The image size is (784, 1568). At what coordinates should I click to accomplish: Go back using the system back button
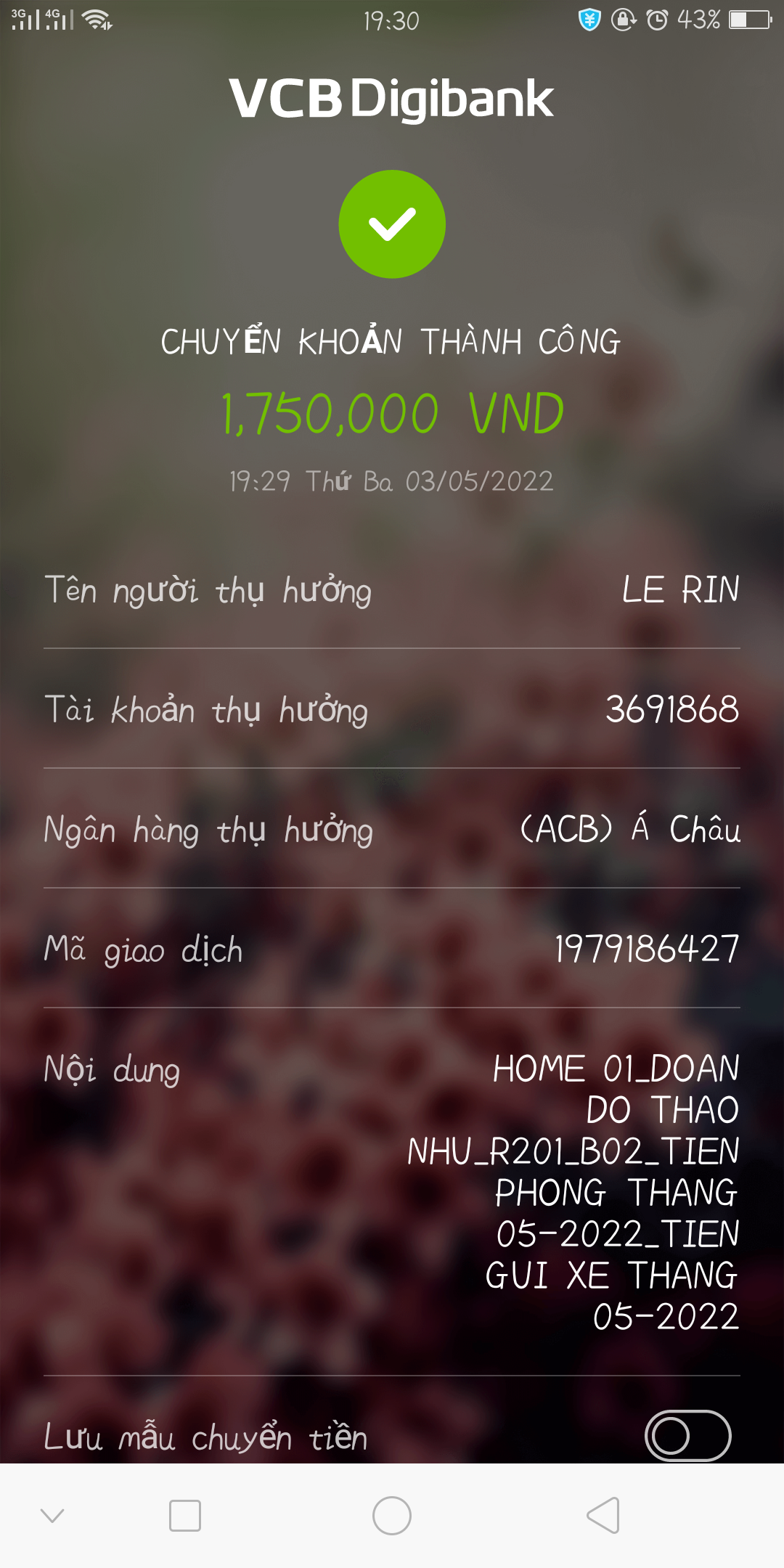(603, 1516)
